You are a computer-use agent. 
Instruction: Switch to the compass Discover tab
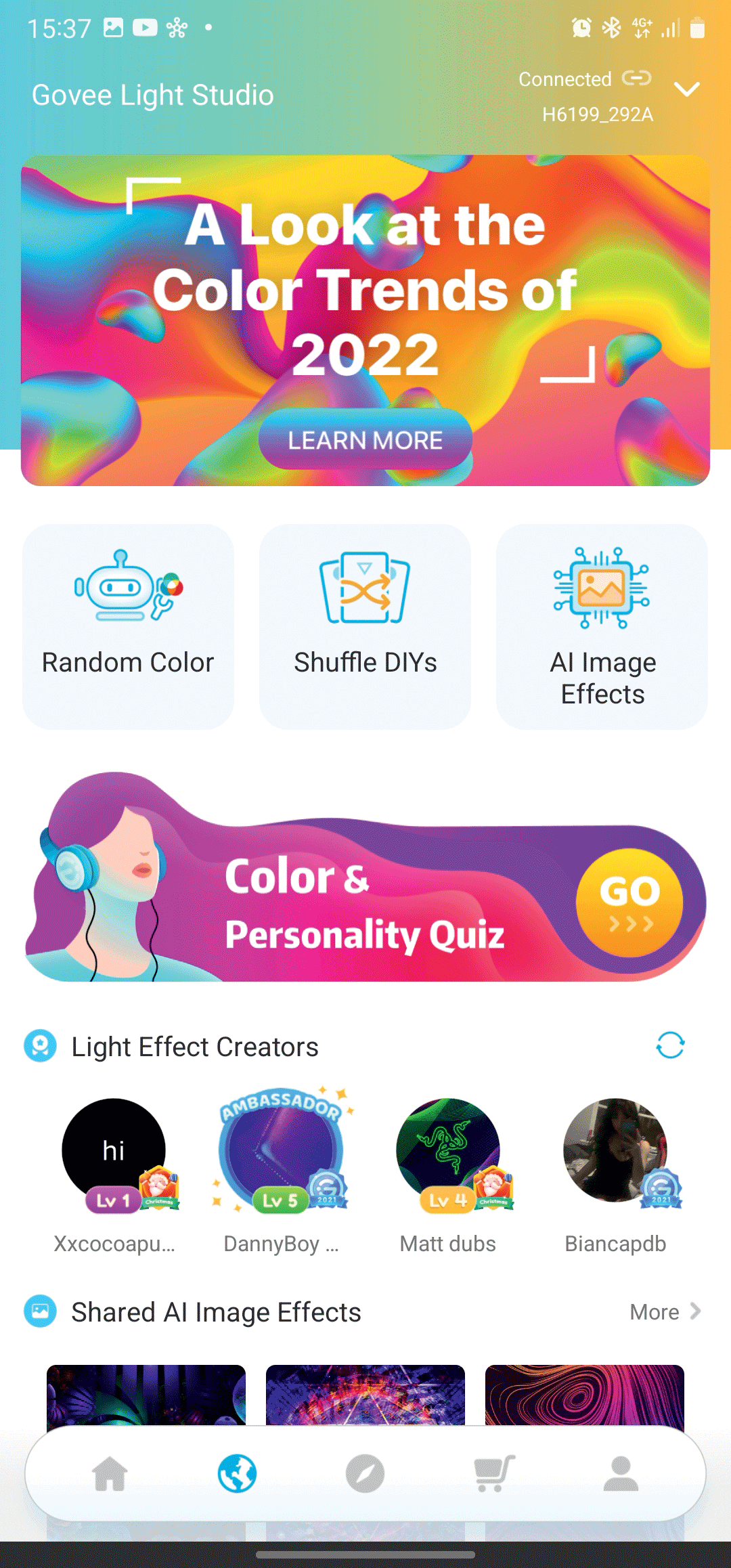pos(365,1474)
